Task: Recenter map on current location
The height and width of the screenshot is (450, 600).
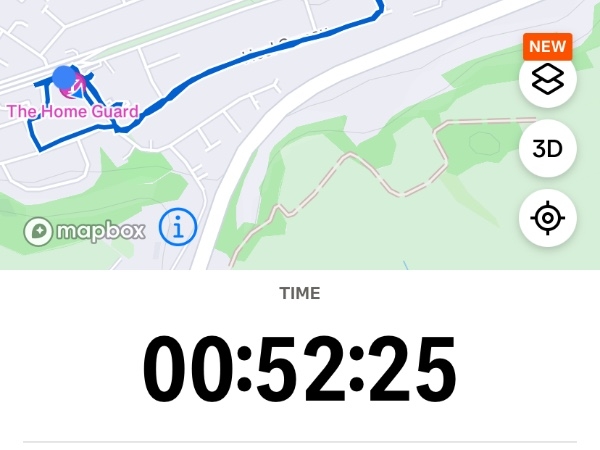Action: pos(547,218)
